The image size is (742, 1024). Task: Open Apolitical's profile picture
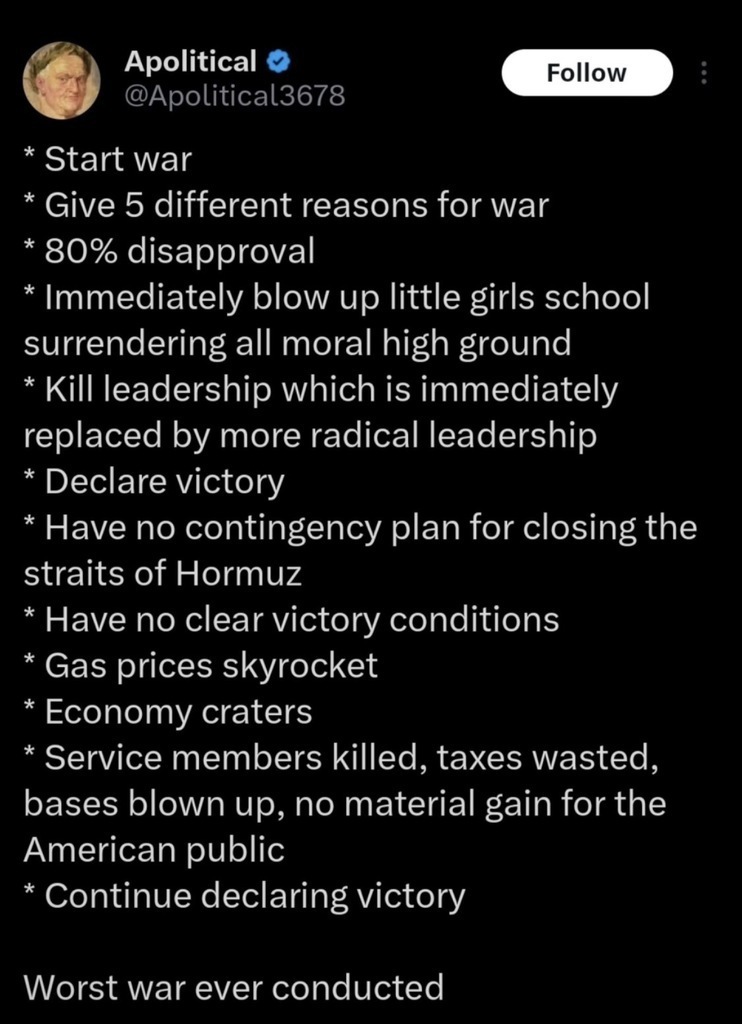point(62,80)
